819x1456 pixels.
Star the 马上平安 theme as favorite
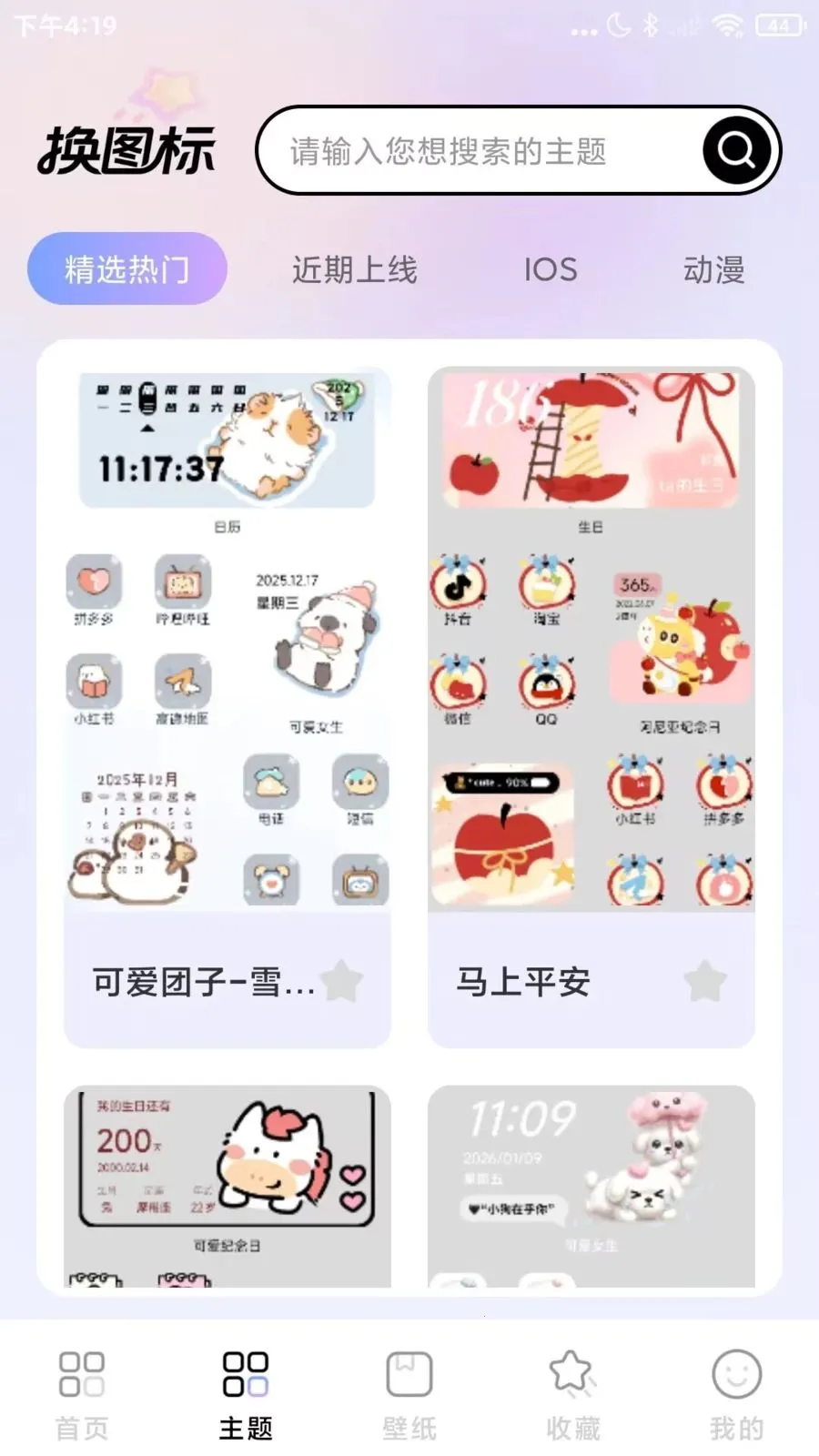(703, 981)
